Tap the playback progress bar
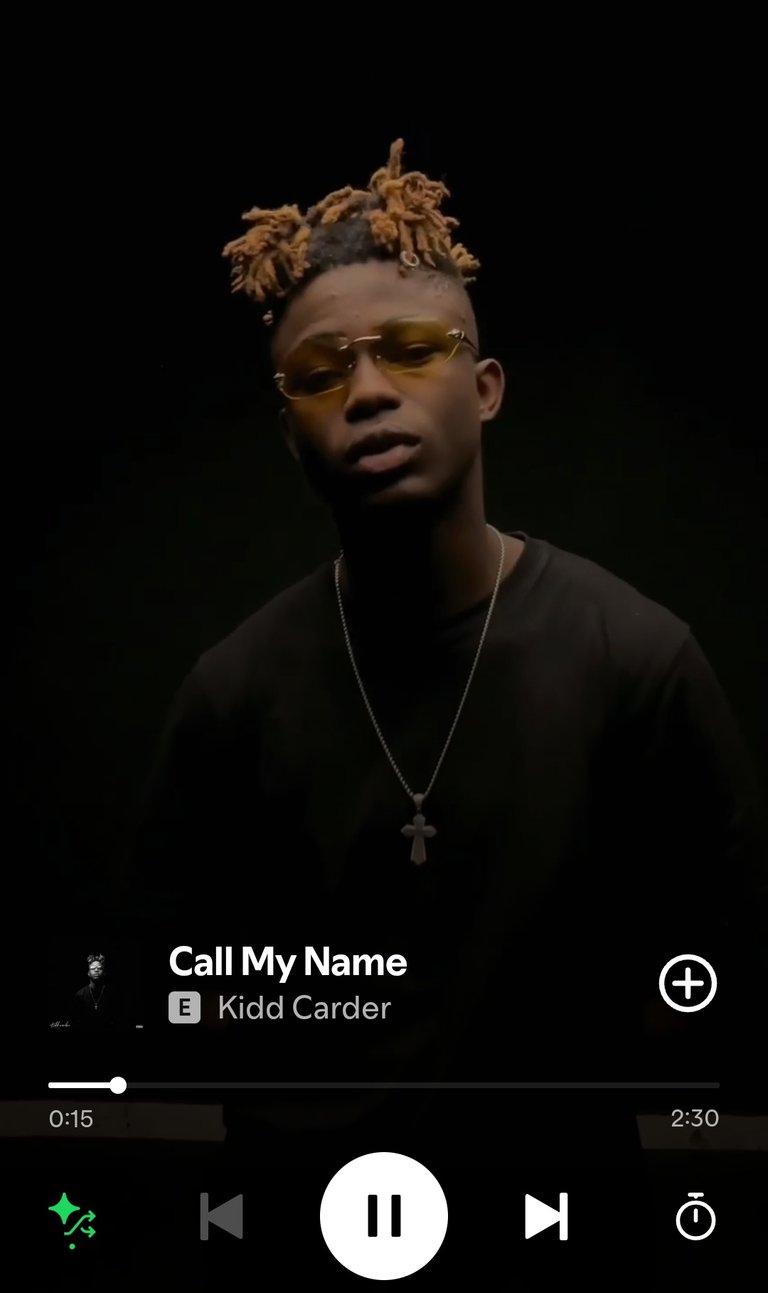The height and width of the screenshot is (1293, 768). coord(384,1085)
